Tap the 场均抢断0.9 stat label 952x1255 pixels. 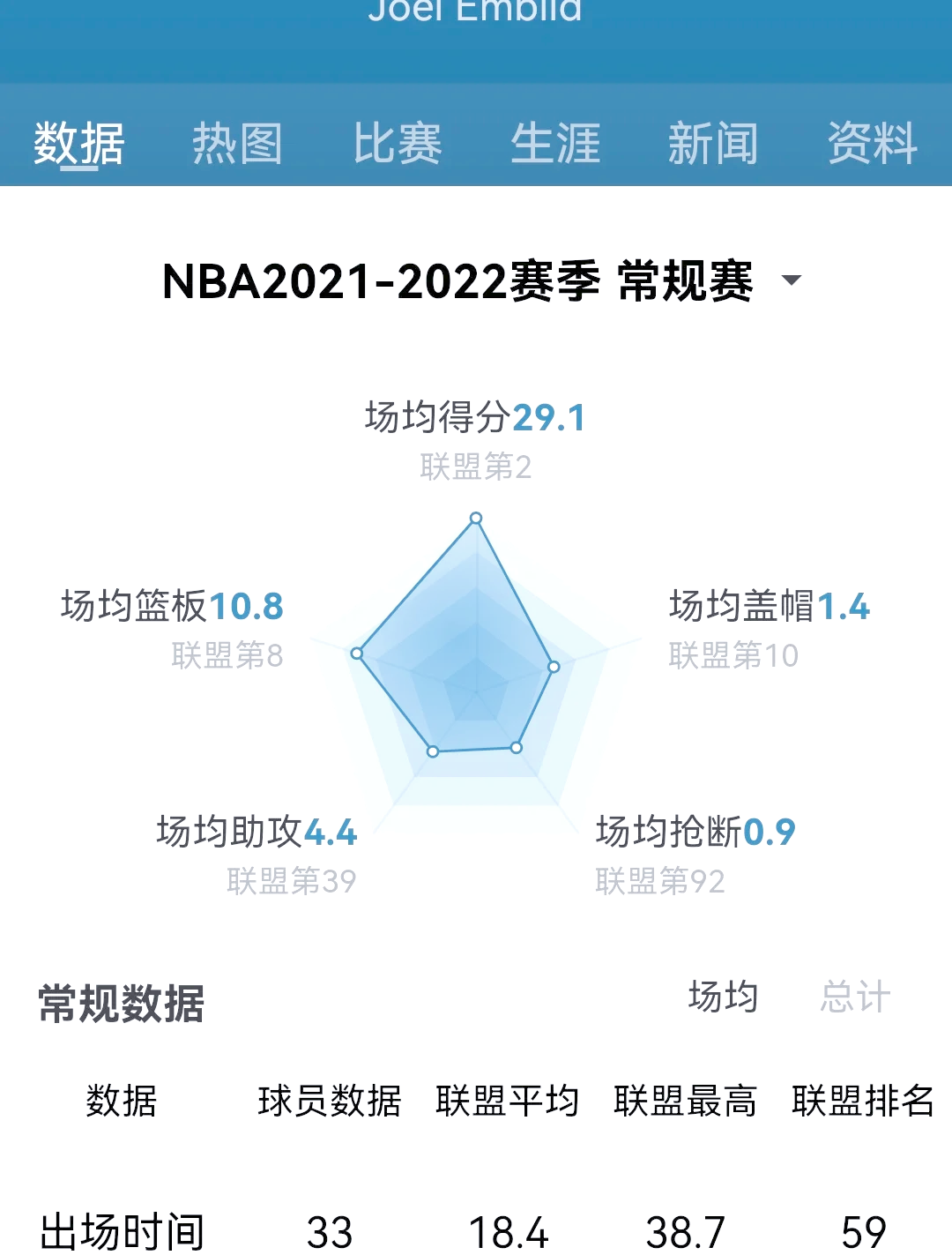[695, 831]
